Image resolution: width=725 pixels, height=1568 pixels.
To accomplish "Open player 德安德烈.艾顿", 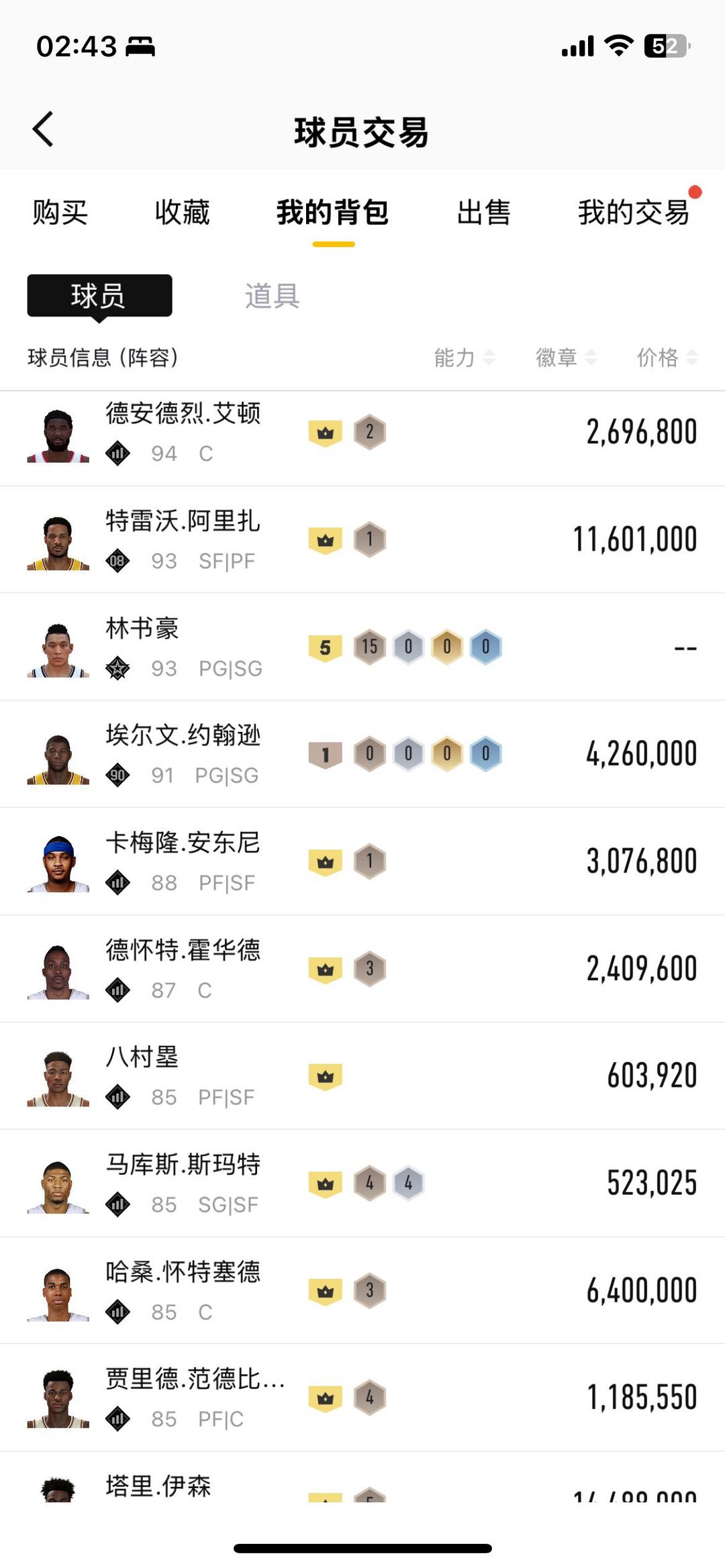I will pyautogui.click(x=362, y=433).
